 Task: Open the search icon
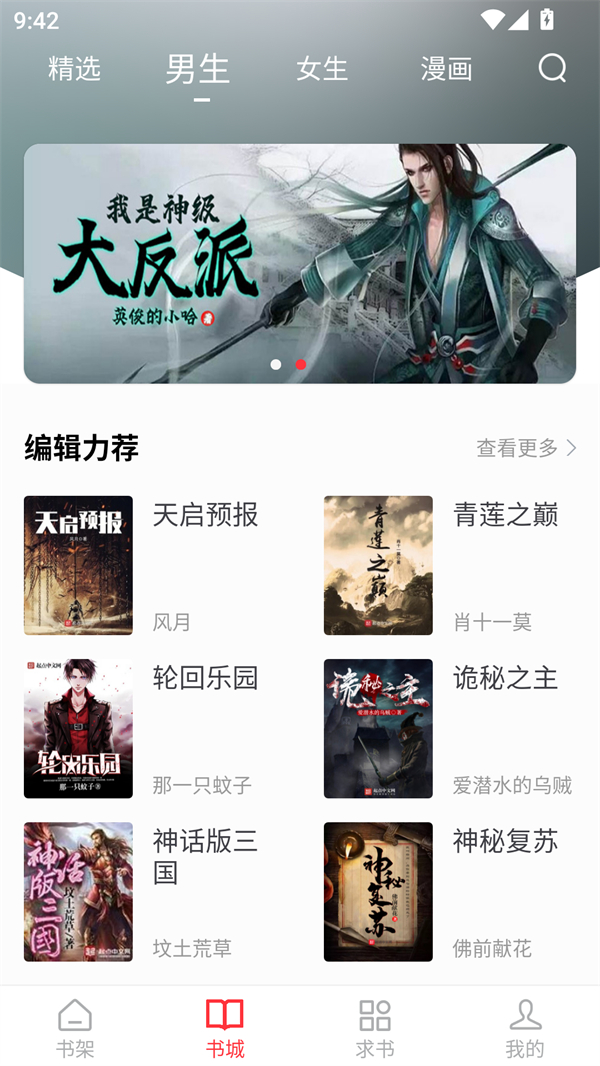click(x=552, y=68)
